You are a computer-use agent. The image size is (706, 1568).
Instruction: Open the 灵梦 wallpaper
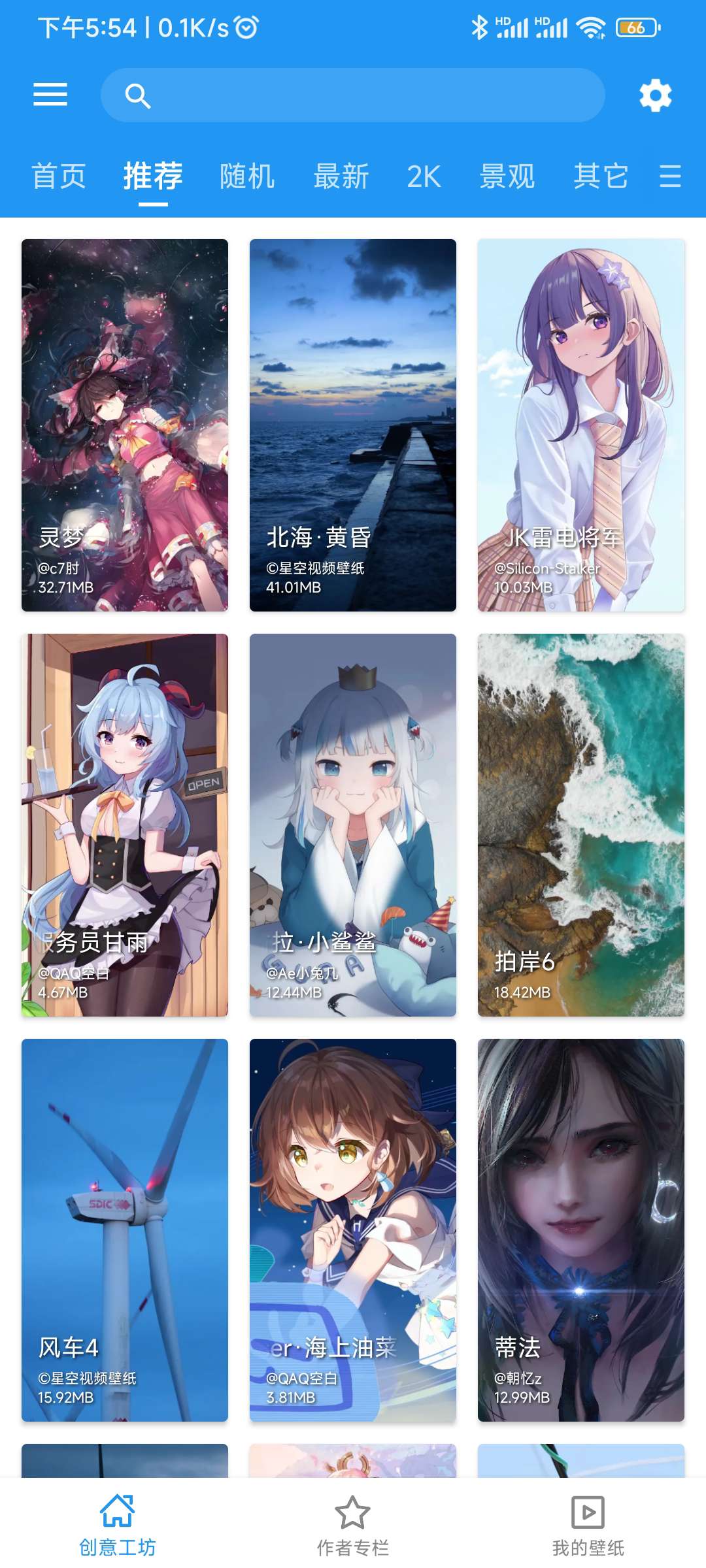tap(125, 425)
